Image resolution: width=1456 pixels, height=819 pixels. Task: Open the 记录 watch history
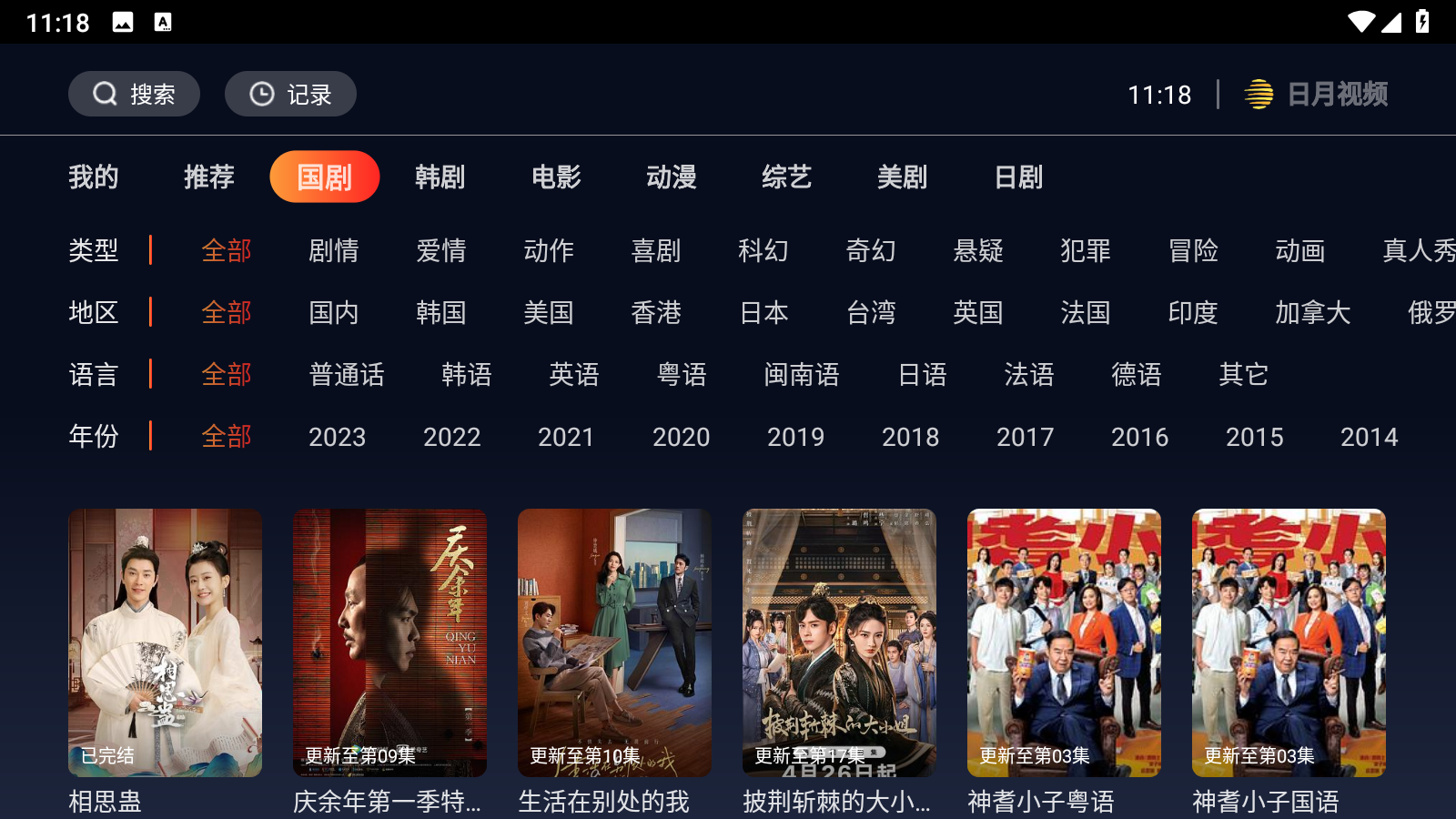point(290,94)
